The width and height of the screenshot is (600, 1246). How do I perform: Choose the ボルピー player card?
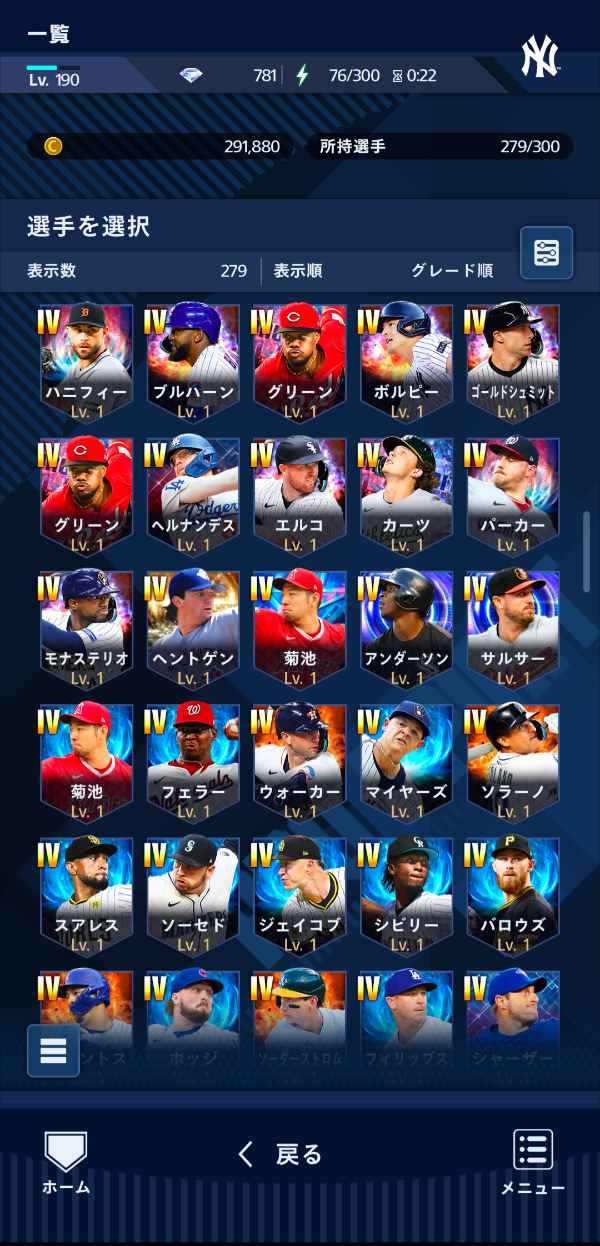405,360
